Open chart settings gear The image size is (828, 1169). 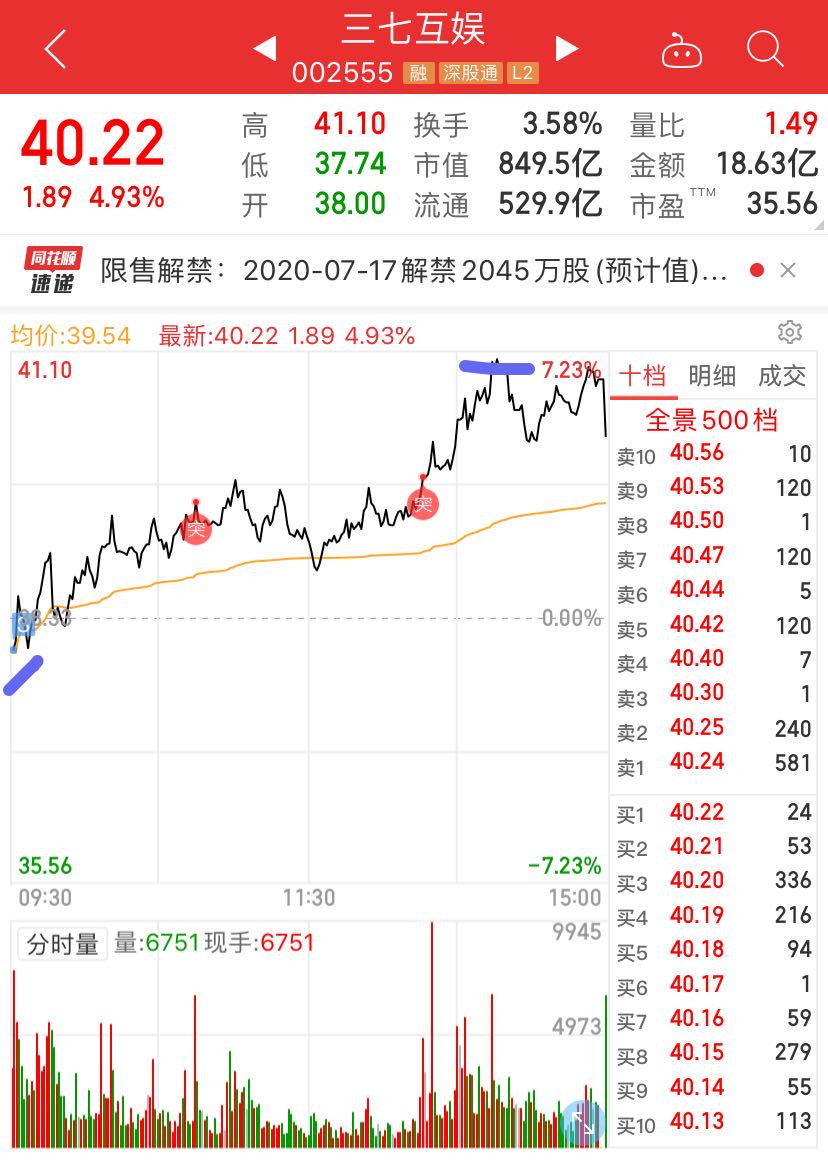pyautogui.click(x=790, y=332)
